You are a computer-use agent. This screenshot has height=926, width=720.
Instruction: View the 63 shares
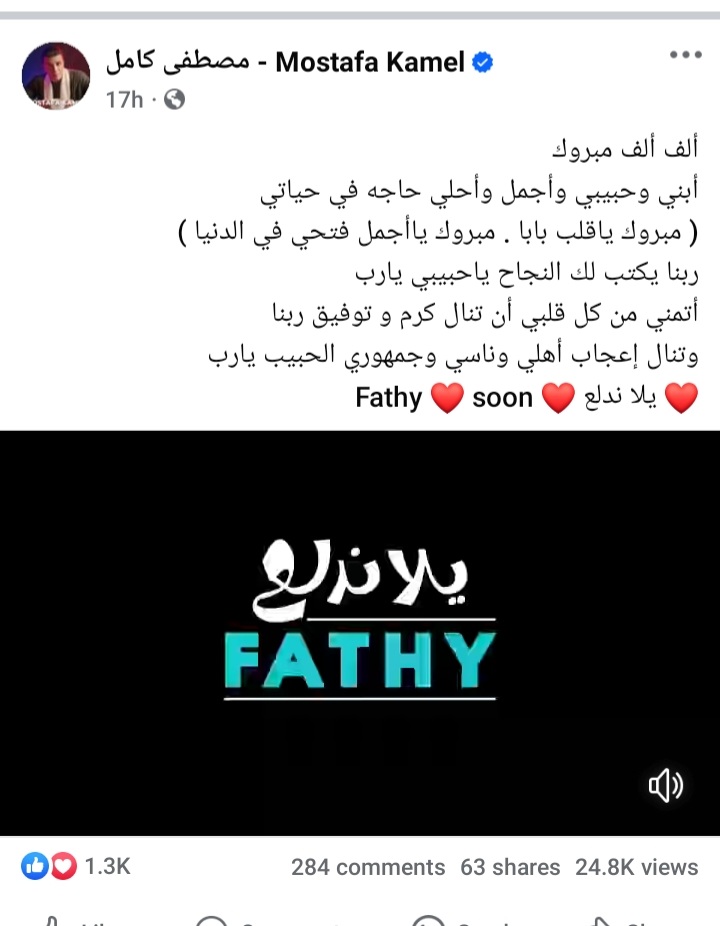[x=510, y=867]
